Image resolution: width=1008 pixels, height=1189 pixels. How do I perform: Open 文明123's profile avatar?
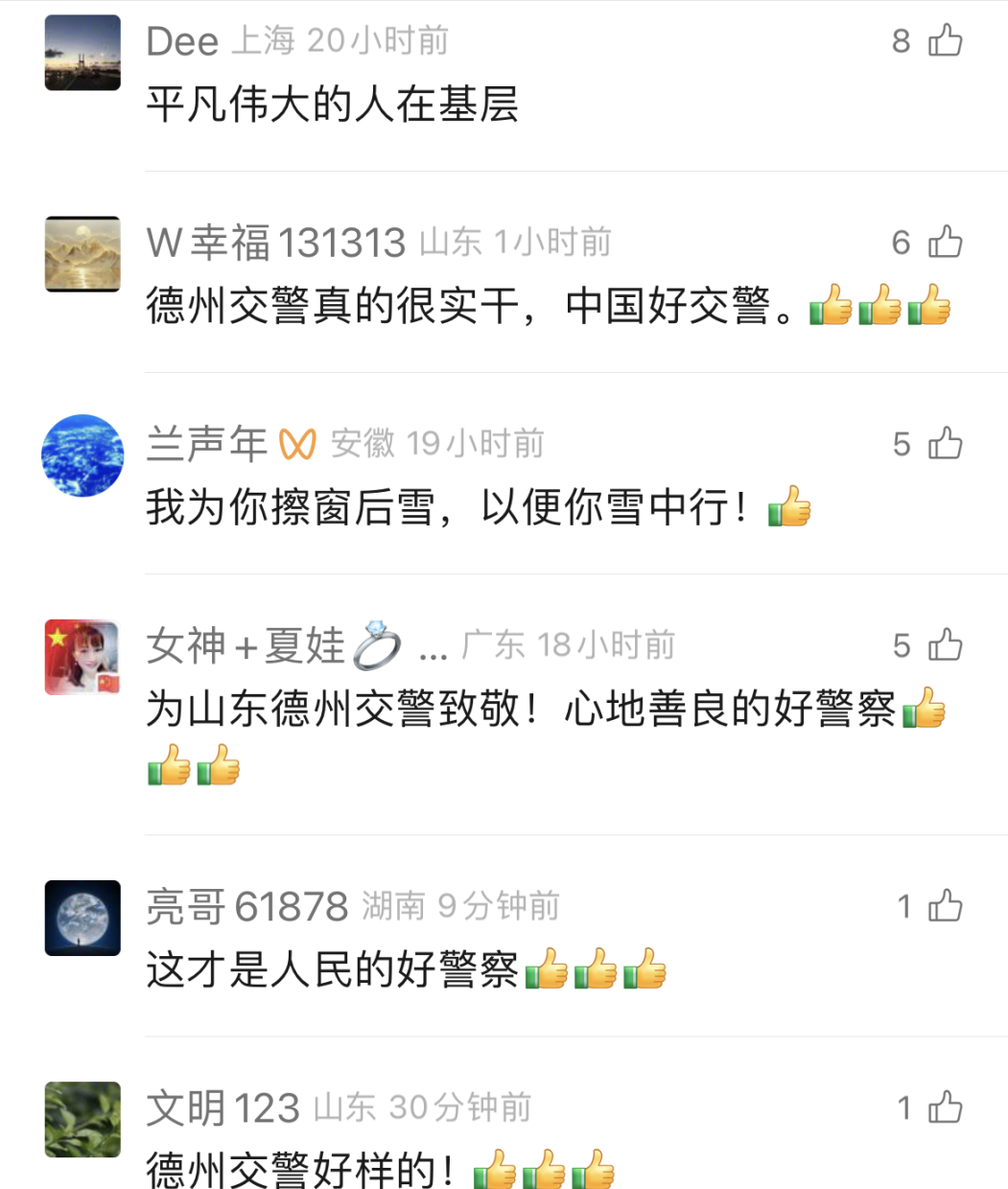[82, 1119]
